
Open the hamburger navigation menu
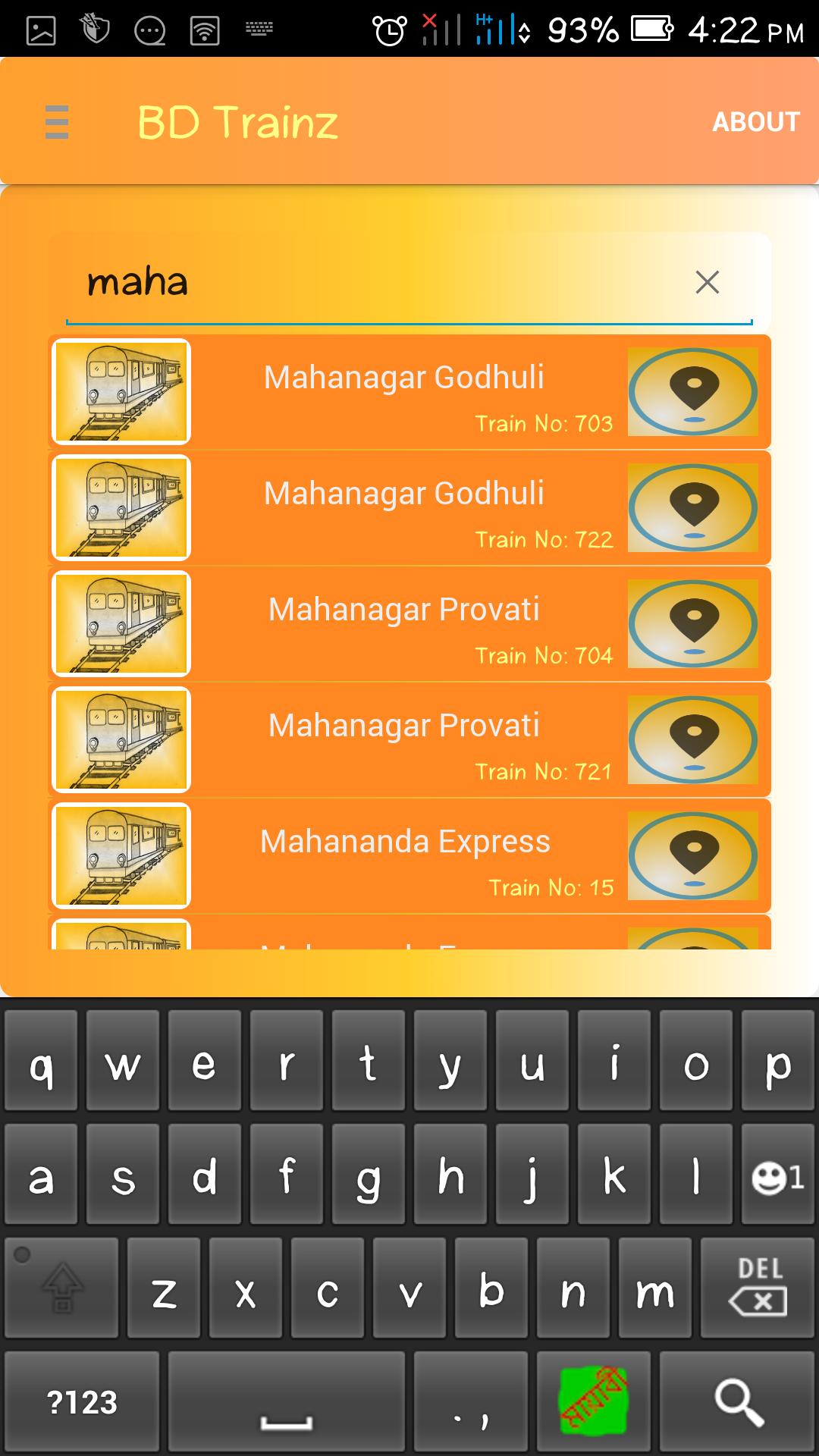coord(57,122)
